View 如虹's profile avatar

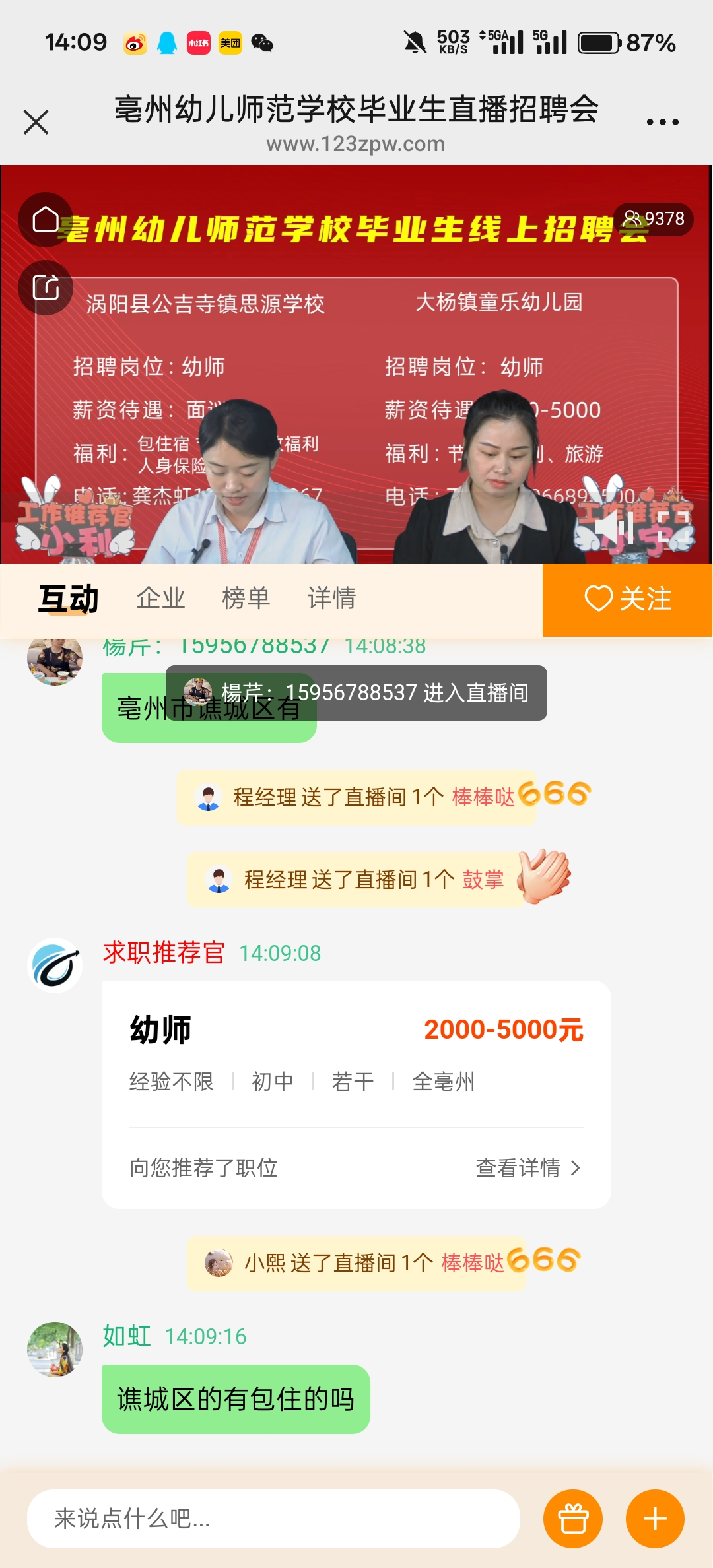[55, 1349]
